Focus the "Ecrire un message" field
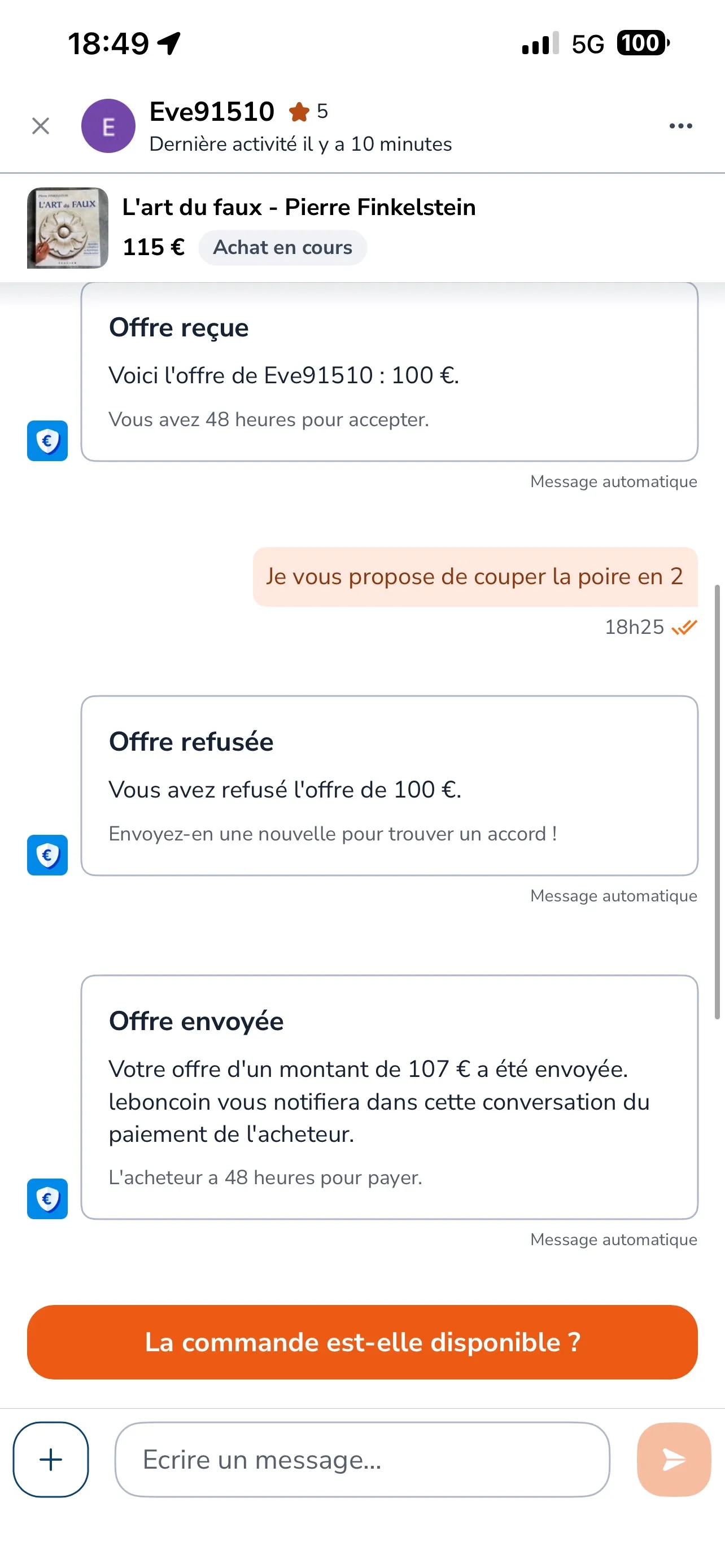725x1568 pixels. (362, 1459)
